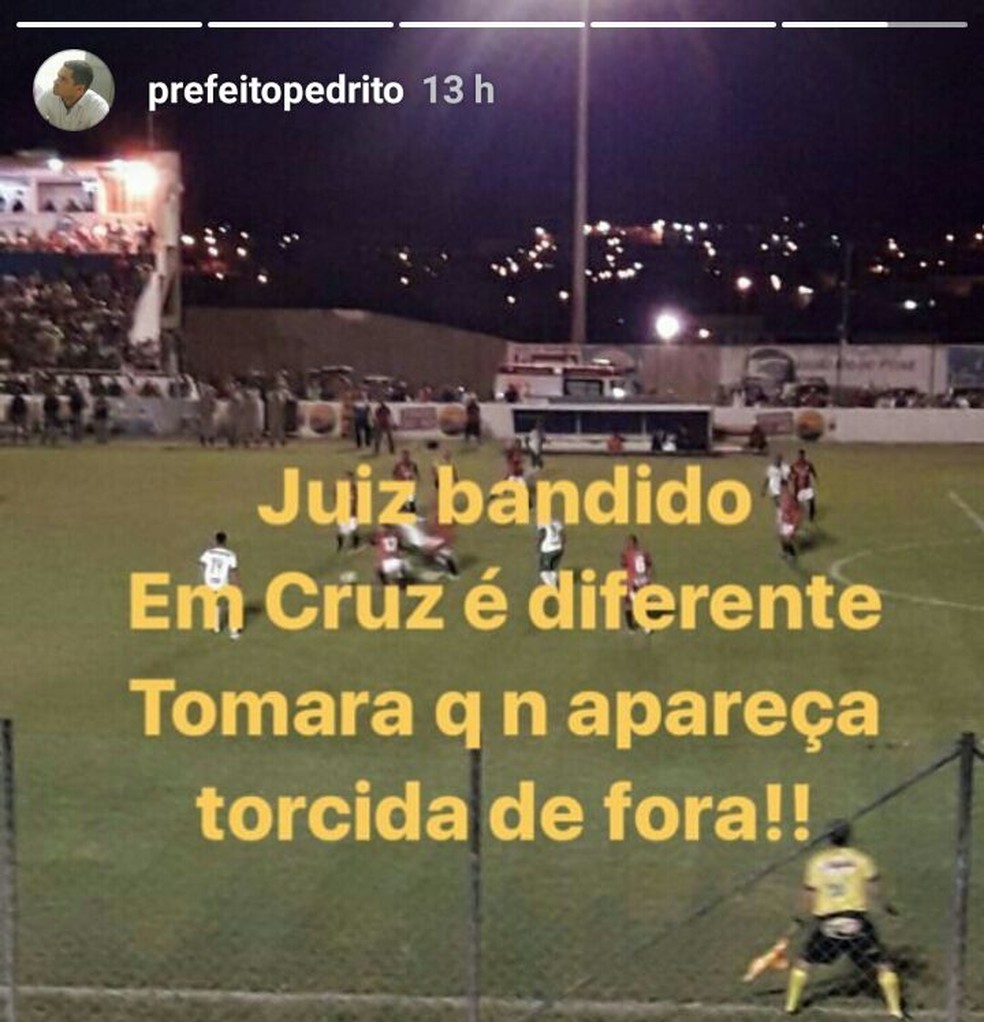Open prefeitopedrito's profile picture

coord(73,90)
